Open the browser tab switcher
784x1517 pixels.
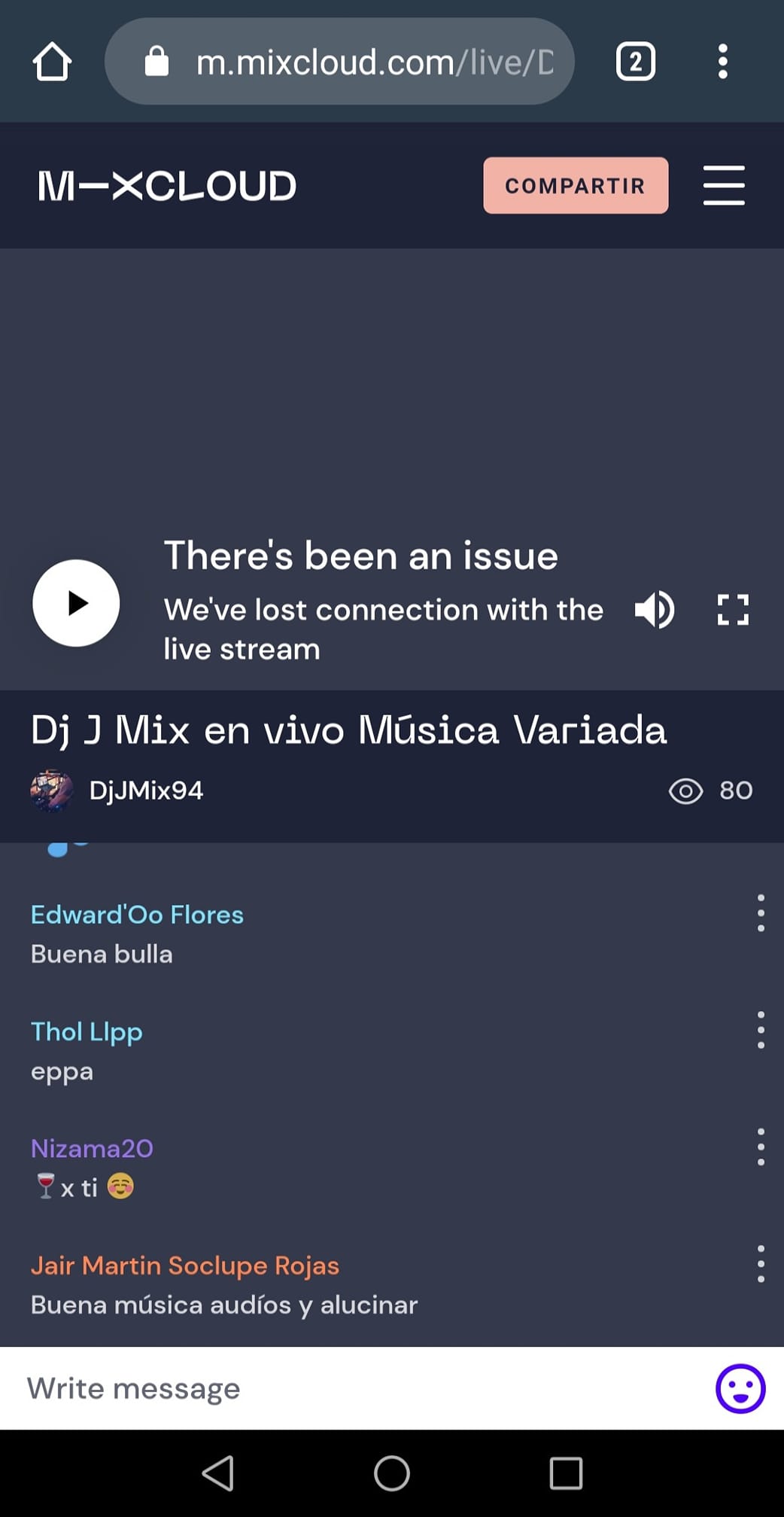click(x=636, y=62)
